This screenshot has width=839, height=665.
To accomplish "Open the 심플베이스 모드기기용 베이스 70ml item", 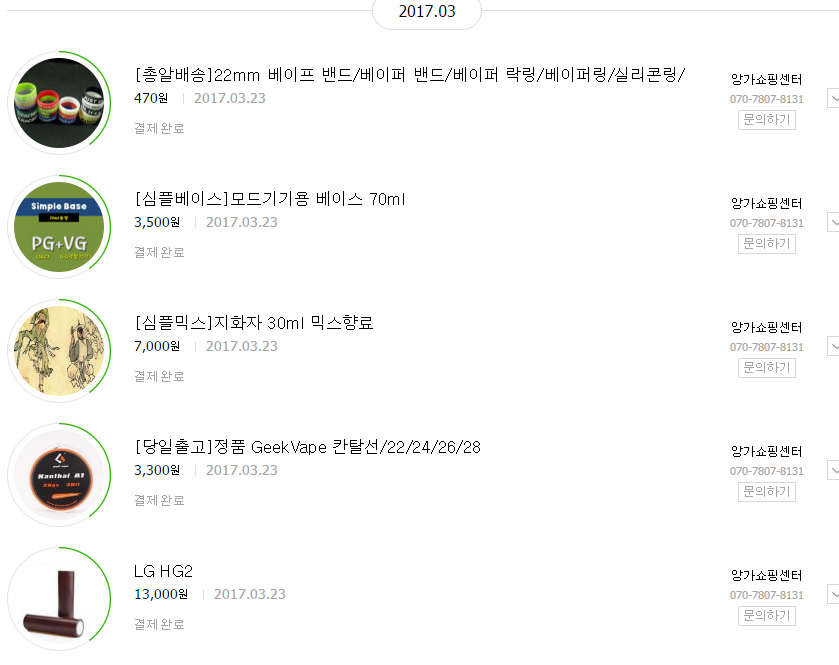I will (x=270, y=199).
